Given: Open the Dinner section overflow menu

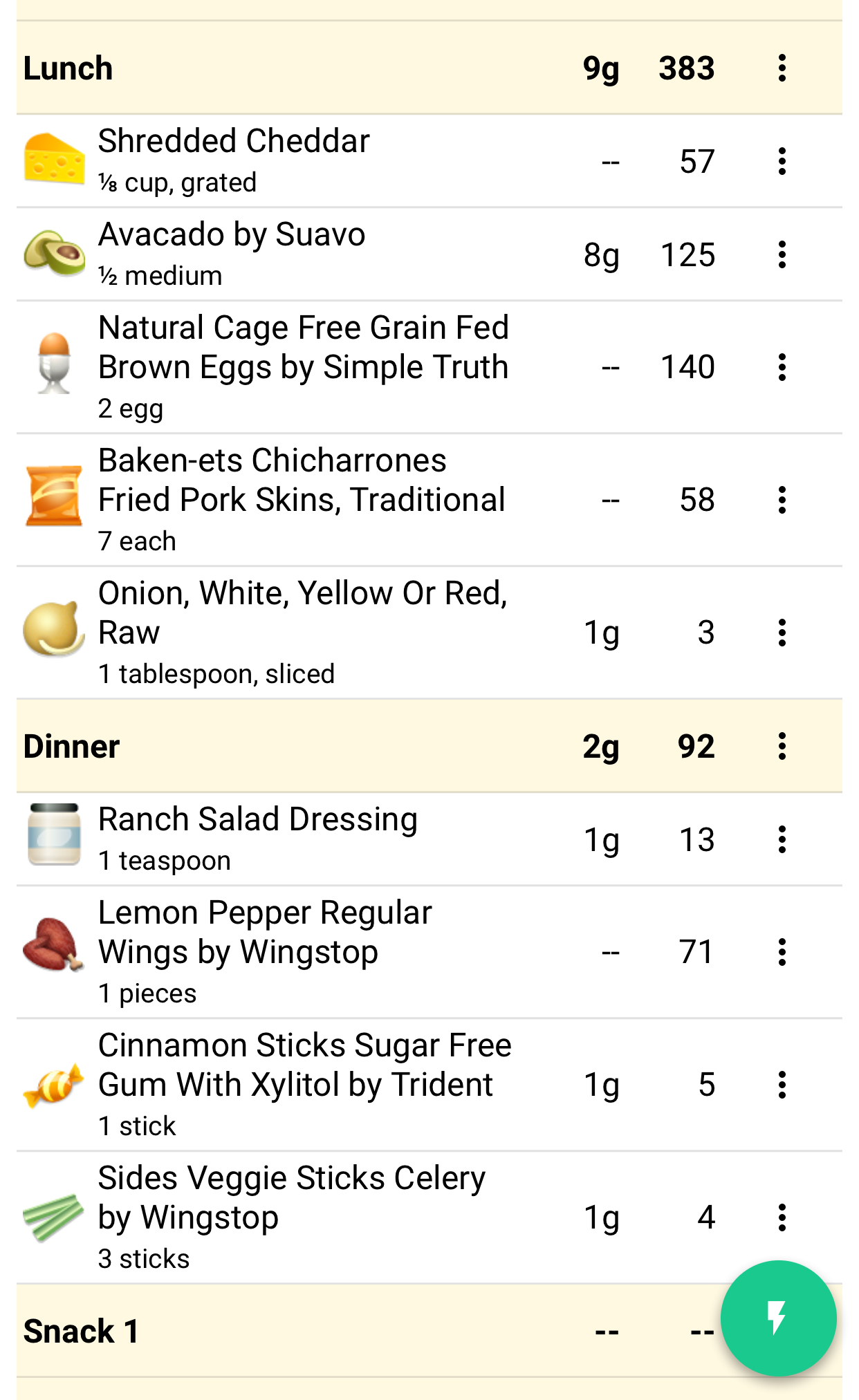Looking at the screenshot, I should tap(782, 746).
